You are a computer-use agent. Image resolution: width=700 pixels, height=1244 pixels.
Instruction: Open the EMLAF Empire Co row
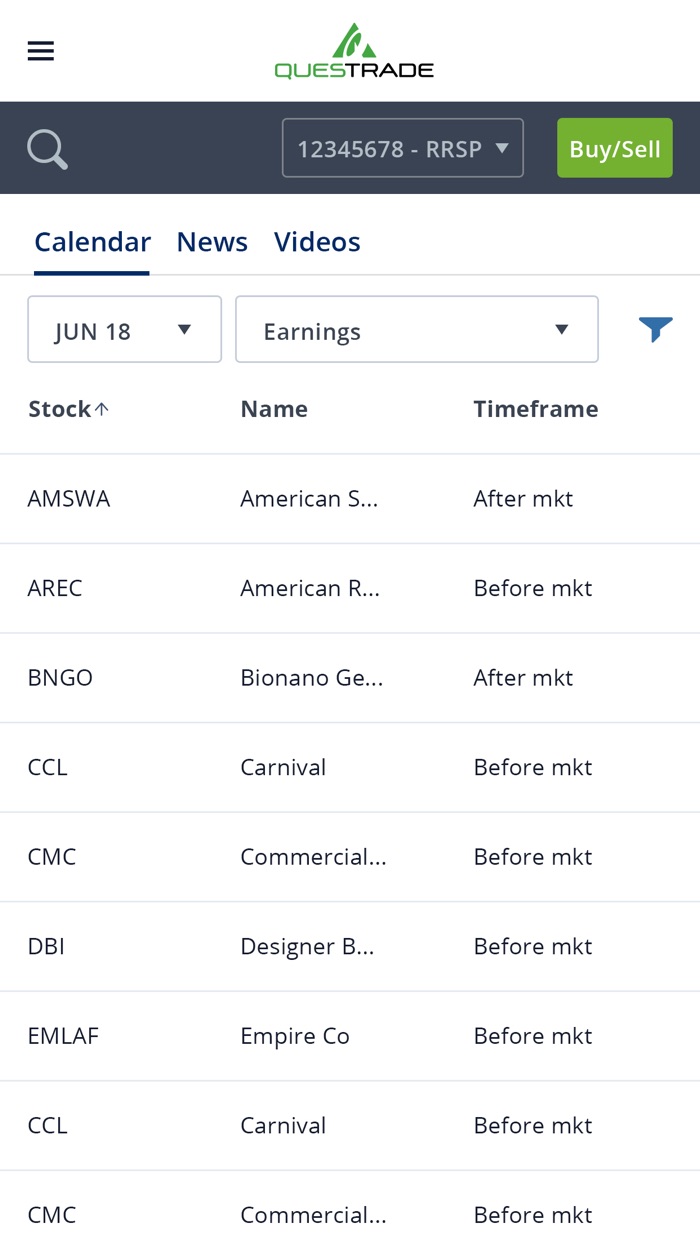(x=350, y=1036)
